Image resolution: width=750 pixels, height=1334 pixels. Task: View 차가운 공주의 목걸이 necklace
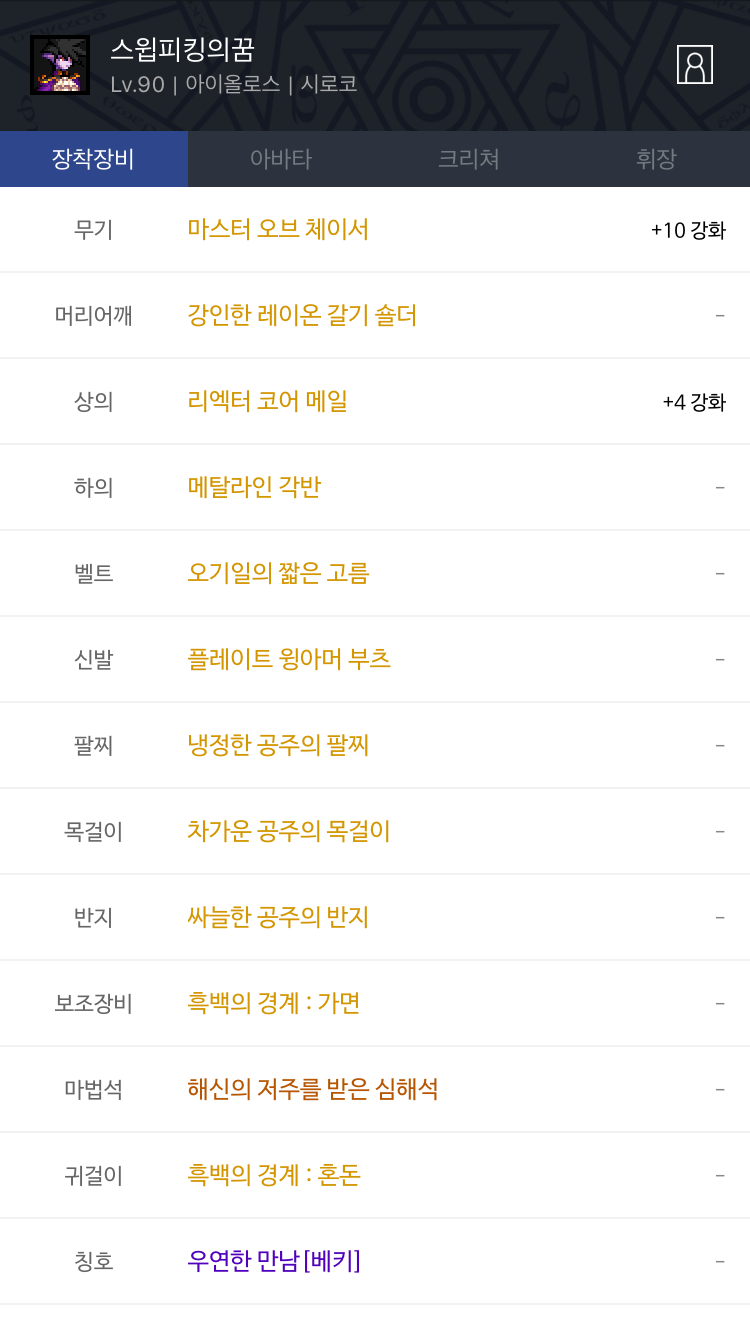click(289, 831)
